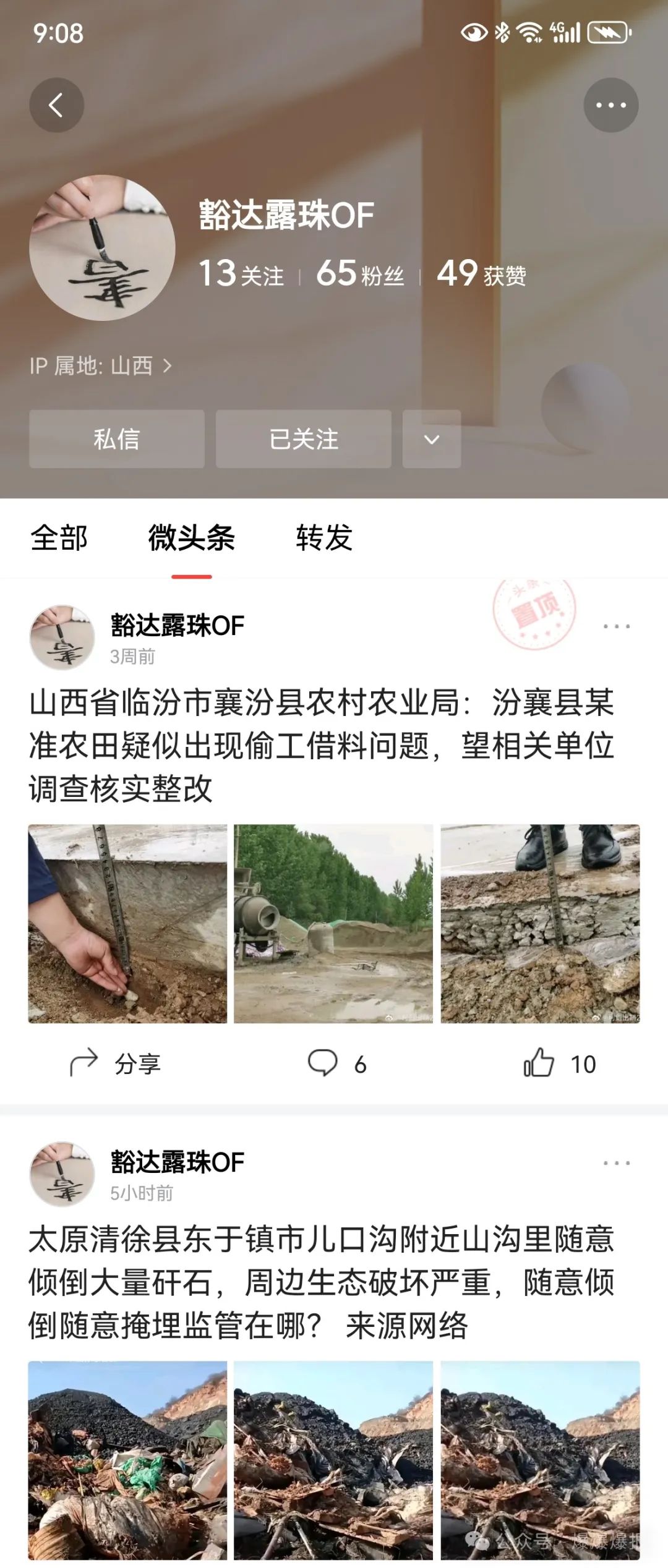668x1568 pixels.
Task: Like the 襄汾县 farmland post
Action: [559, 1063]
